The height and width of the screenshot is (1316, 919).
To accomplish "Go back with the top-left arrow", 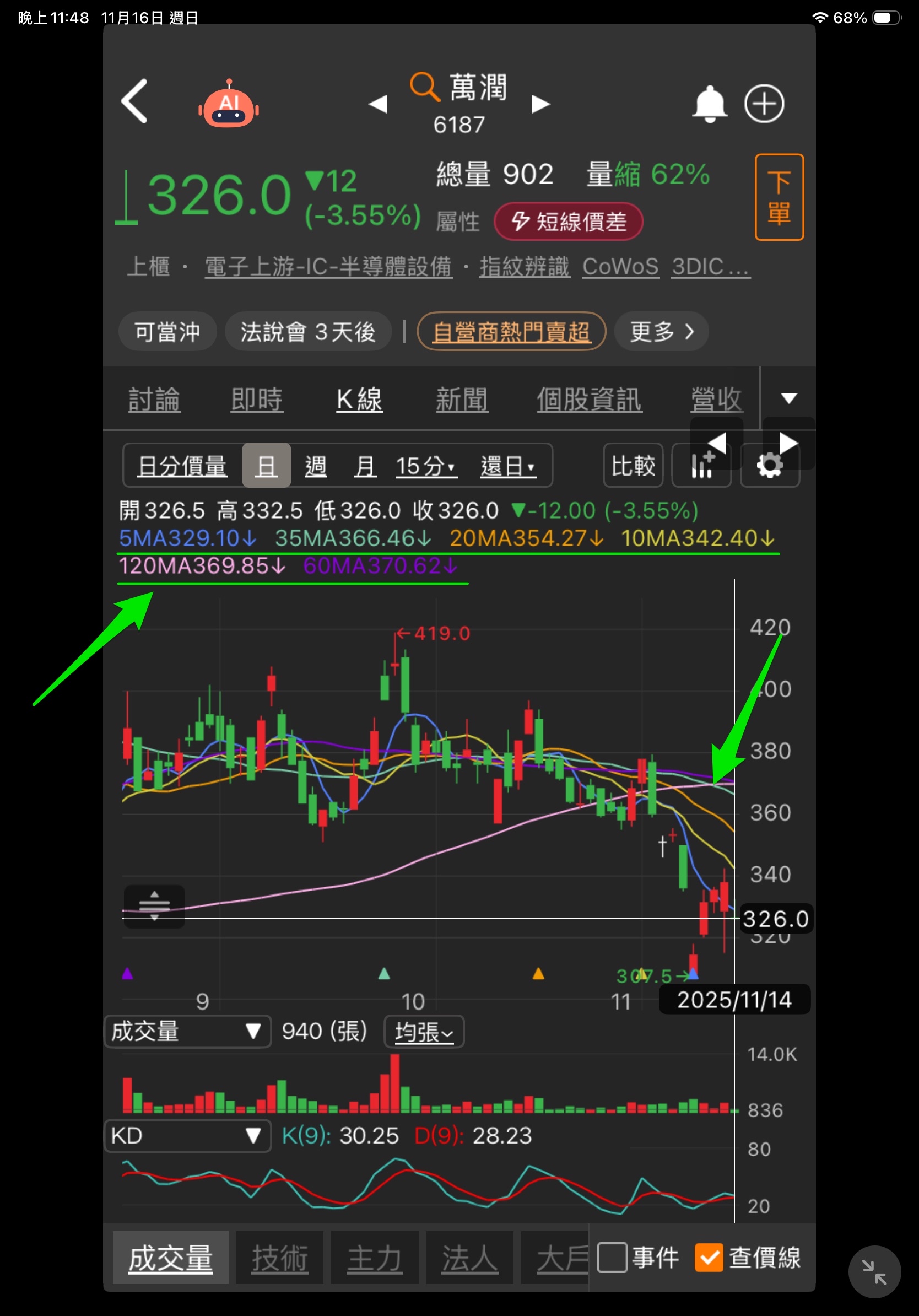I will 134,101.
